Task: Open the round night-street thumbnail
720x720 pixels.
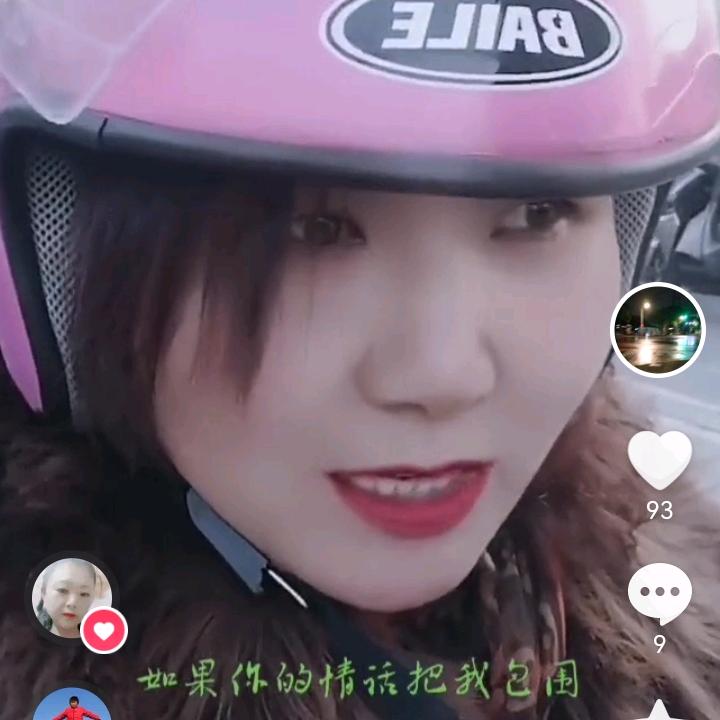Action: 657,330
